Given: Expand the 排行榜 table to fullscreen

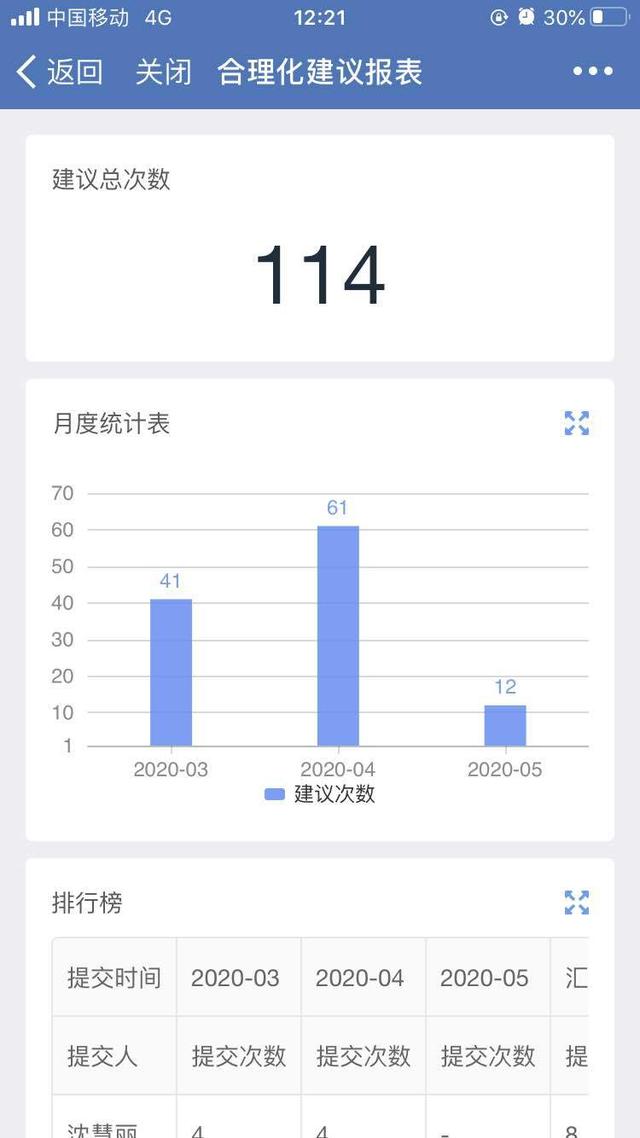Looking at the screenshot, I should [x=577, y=903].
